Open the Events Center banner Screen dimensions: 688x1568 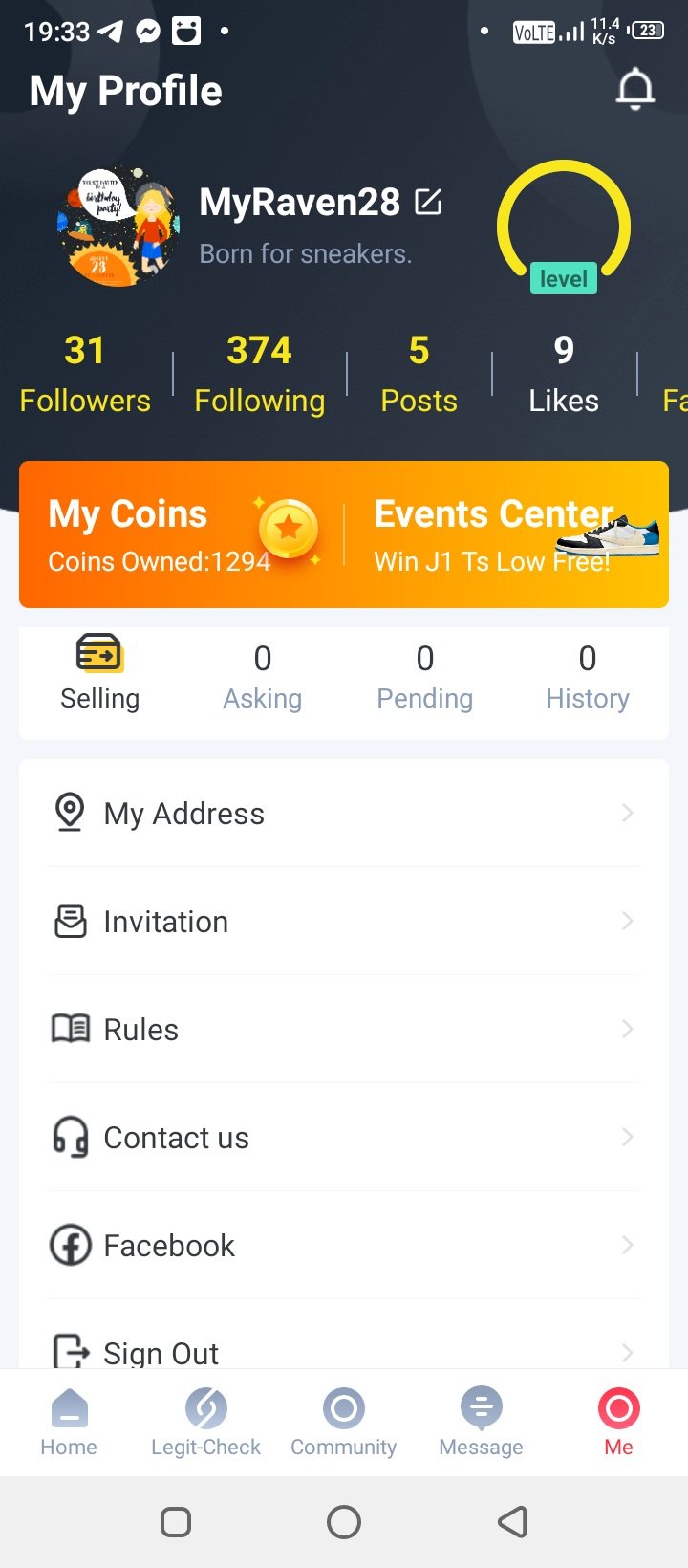point(506,534)
